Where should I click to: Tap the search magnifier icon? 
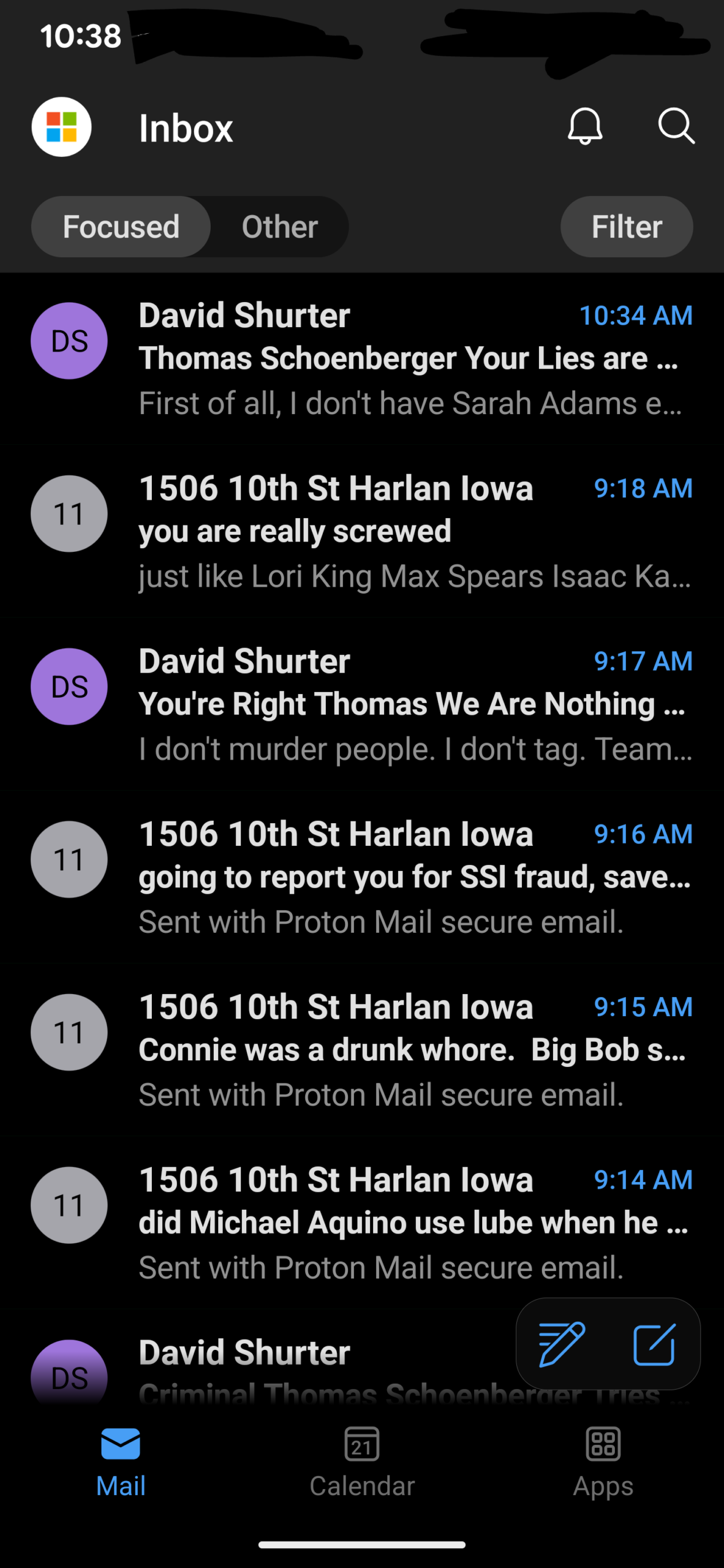point(676,127)
